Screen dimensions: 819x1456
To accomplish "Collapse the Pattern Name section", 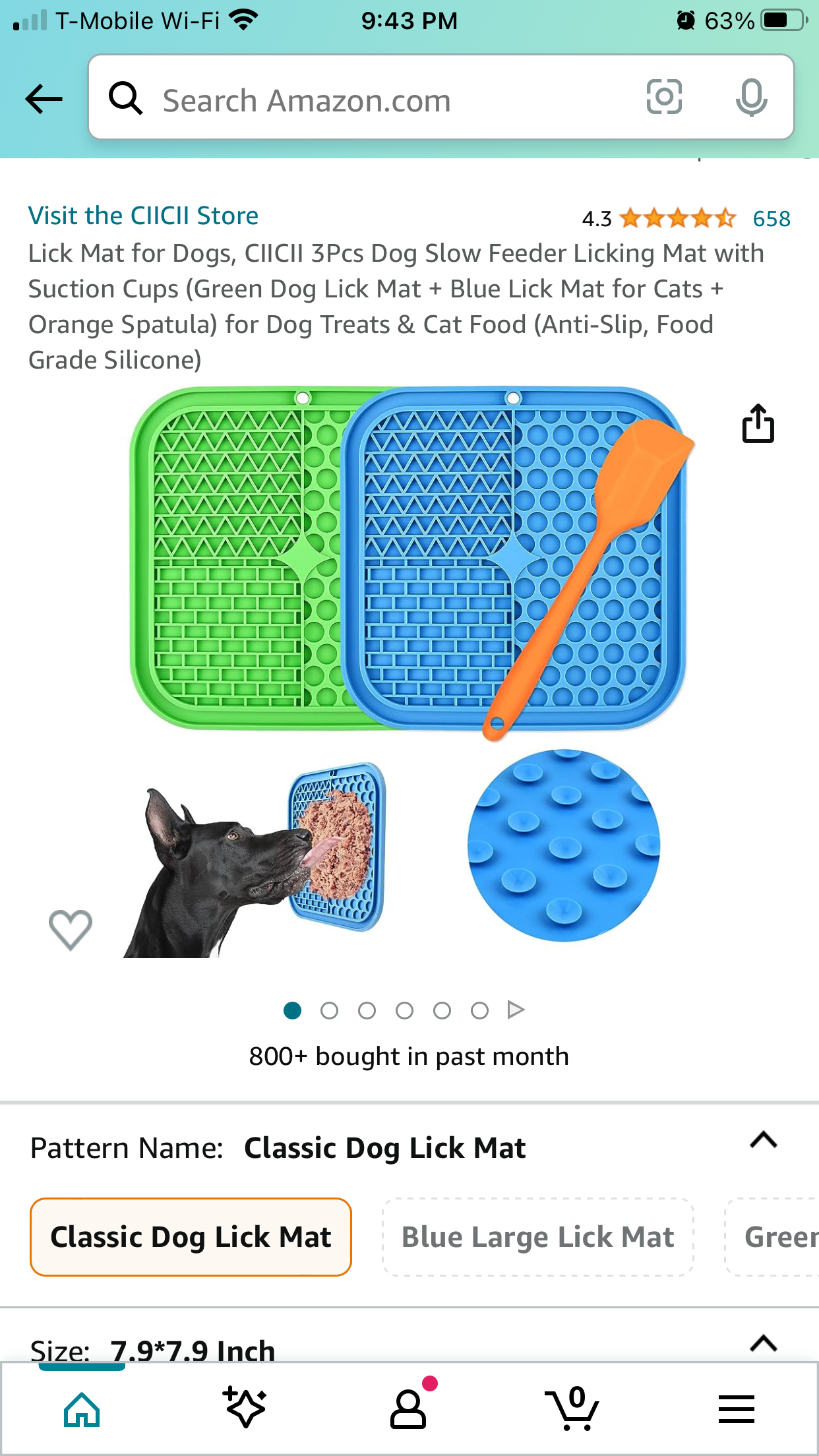I will tap(764, 1140).
